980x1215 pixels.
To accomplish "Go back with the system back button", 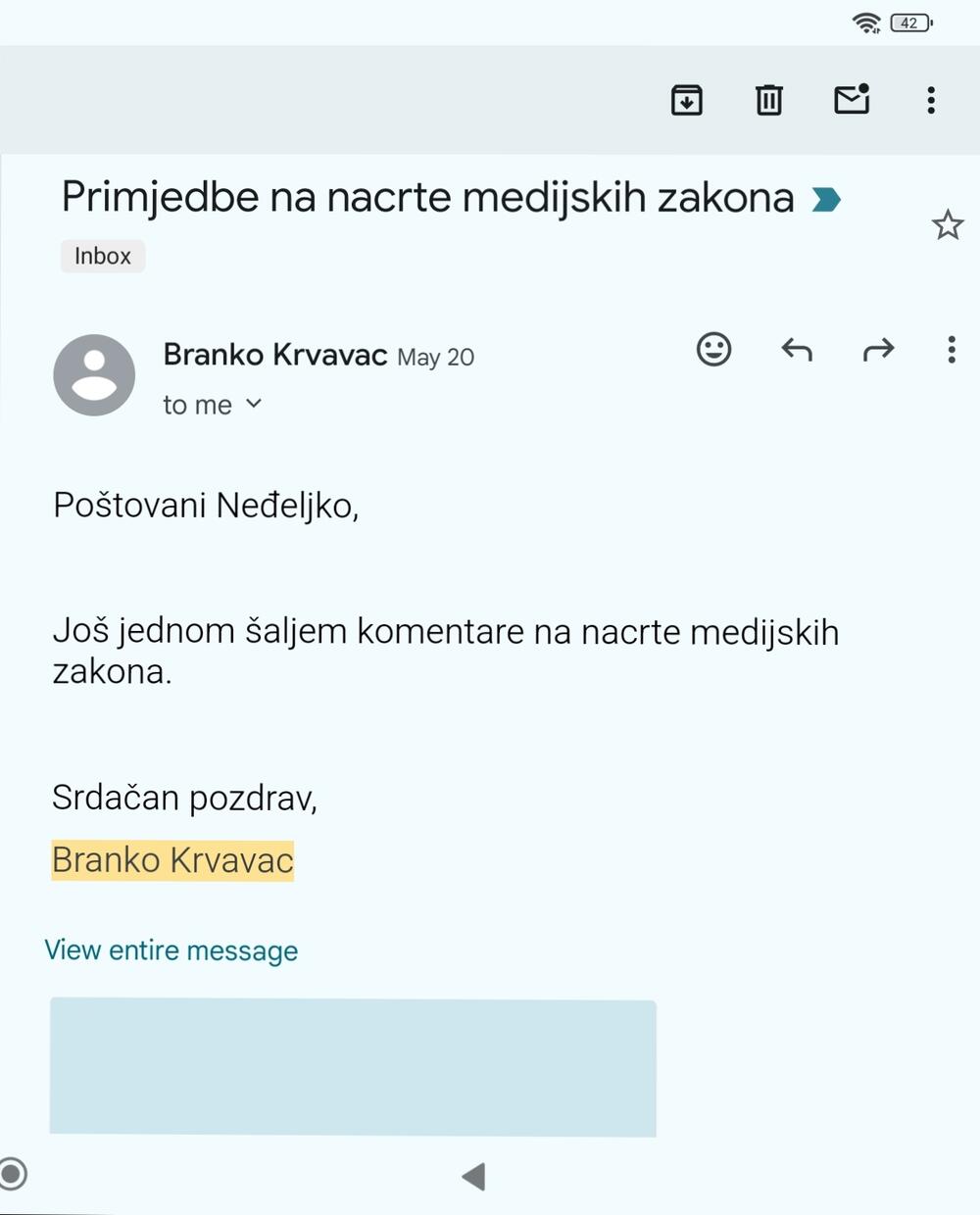I will coord(474,1176).
